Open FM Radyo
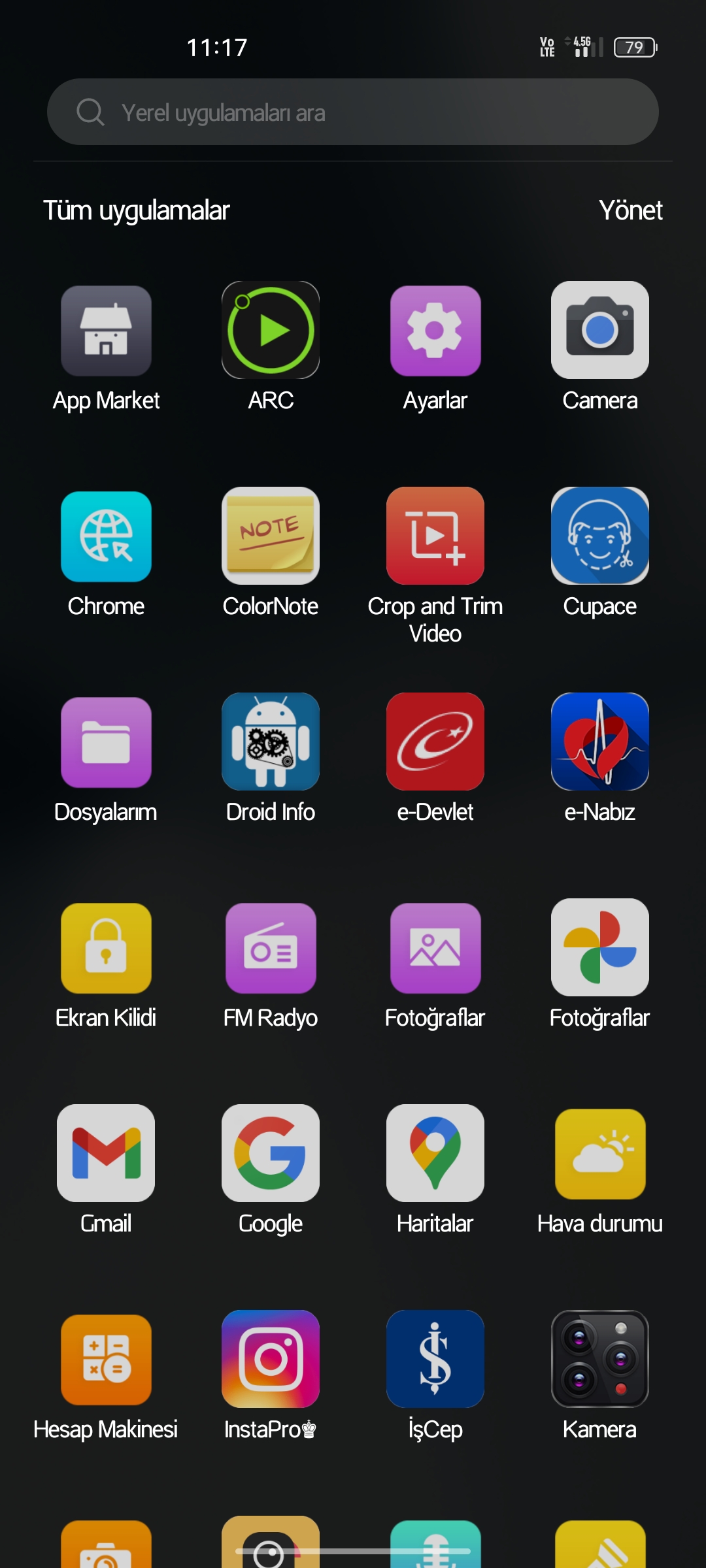Screen dimensions: 706x1568 pos(271,948)
